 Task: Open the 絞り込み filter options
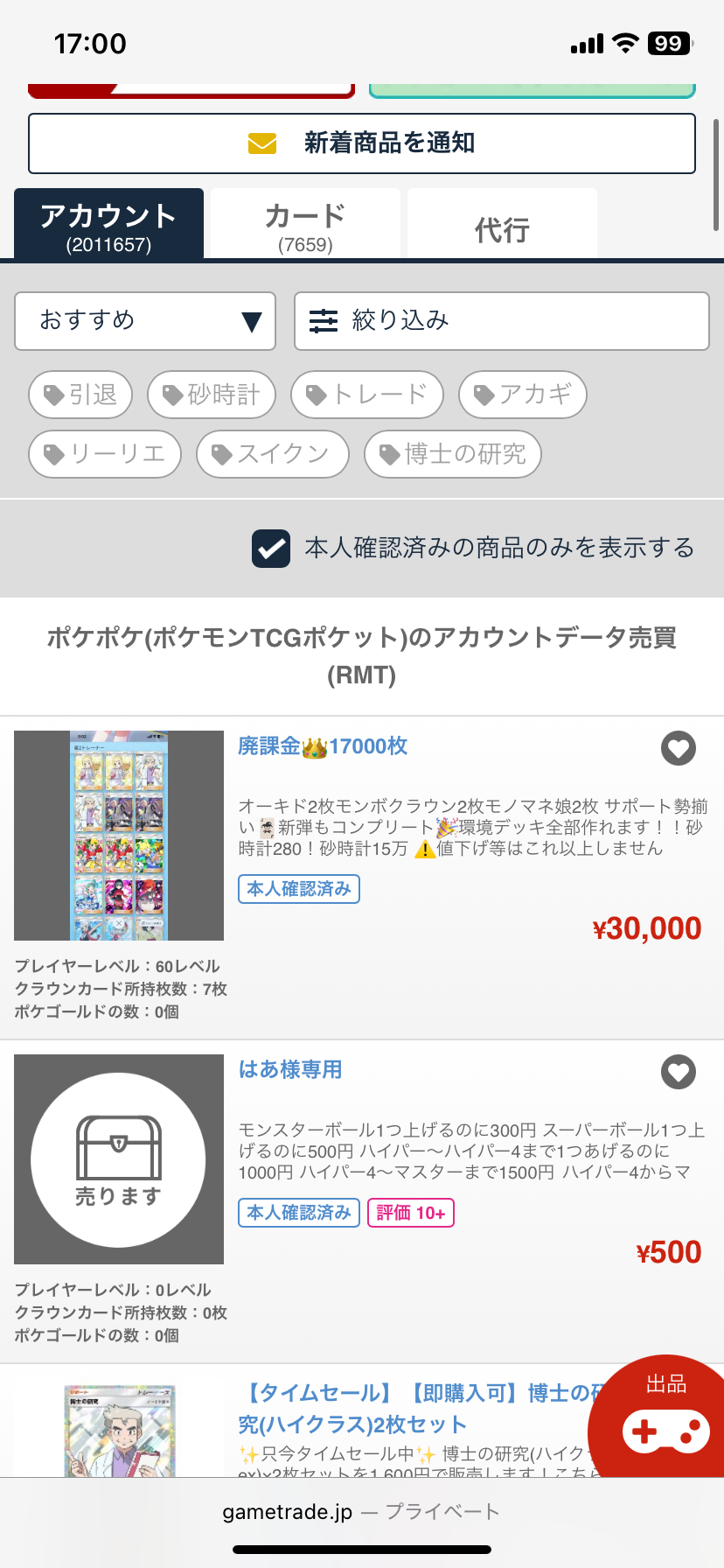[501, 321]
